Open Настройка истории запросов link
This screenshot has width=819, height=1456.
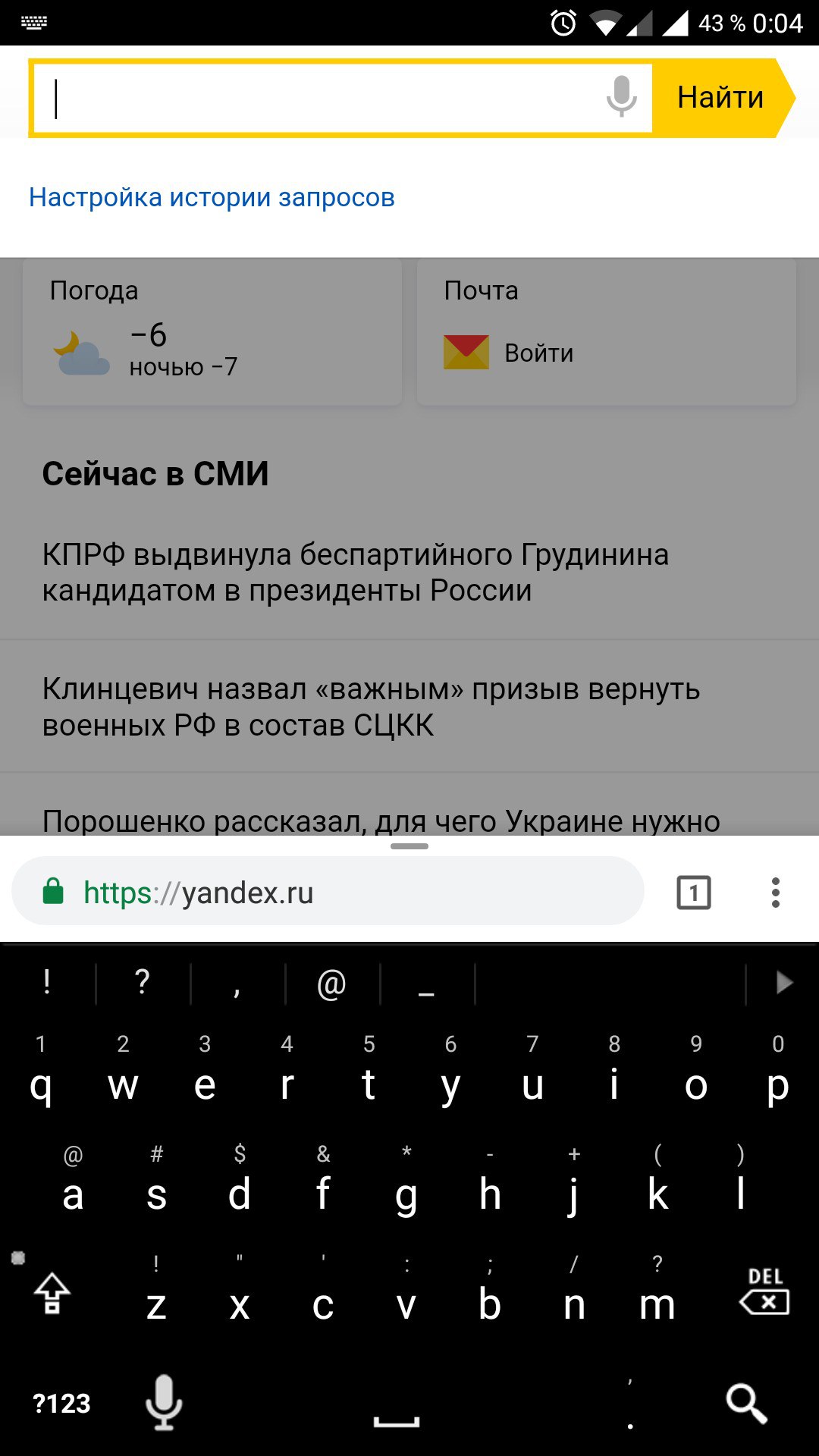coord(212,197)
